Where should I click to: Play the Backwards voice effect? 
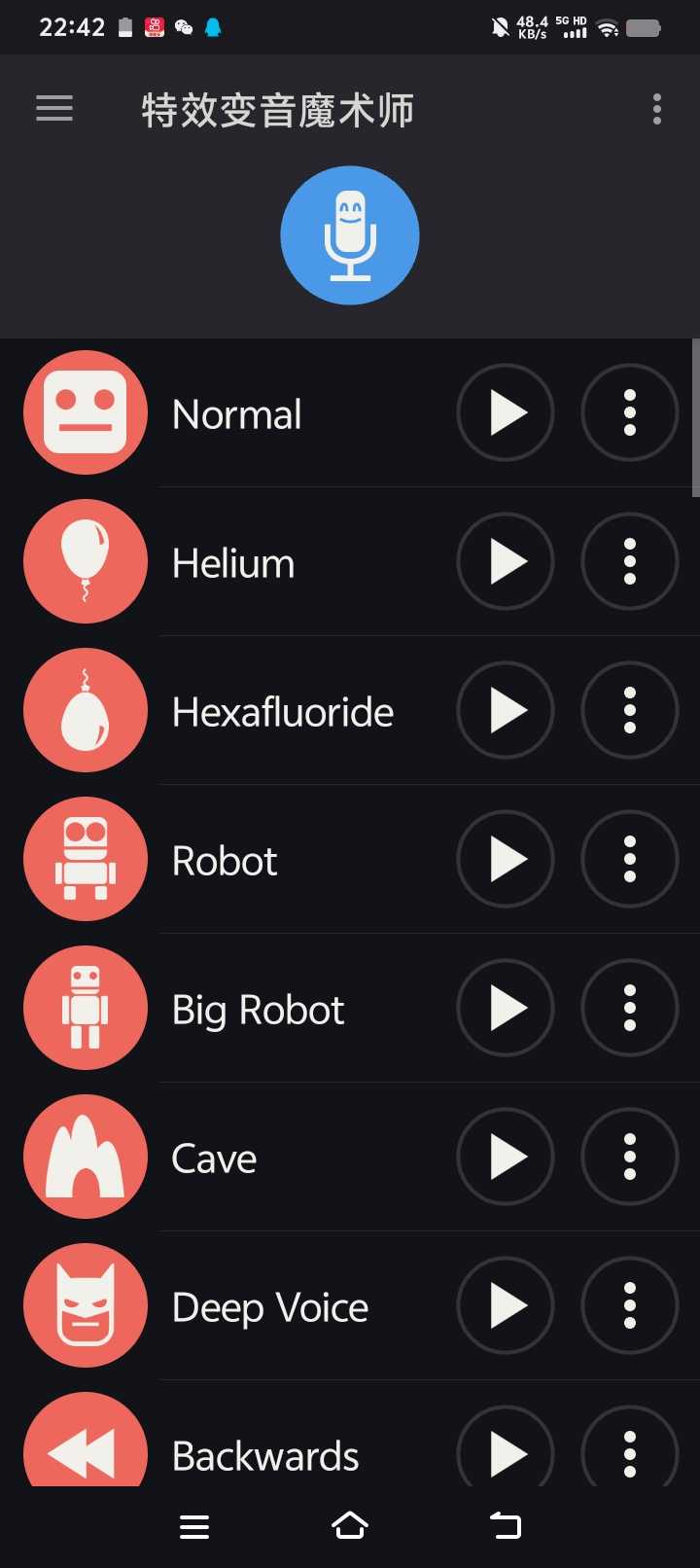(x=506, y=1453)
